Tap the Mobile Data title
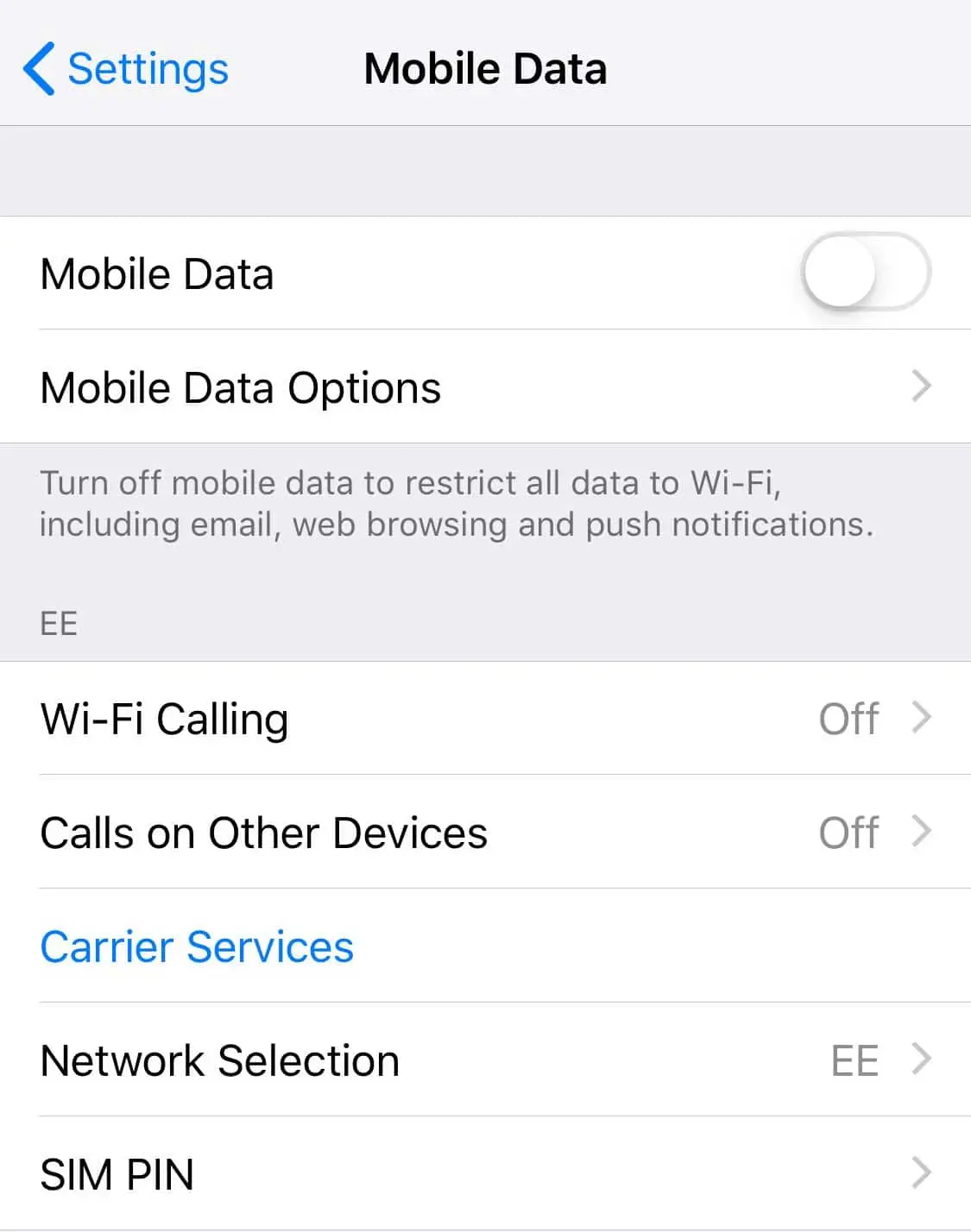 click(485, 68)
